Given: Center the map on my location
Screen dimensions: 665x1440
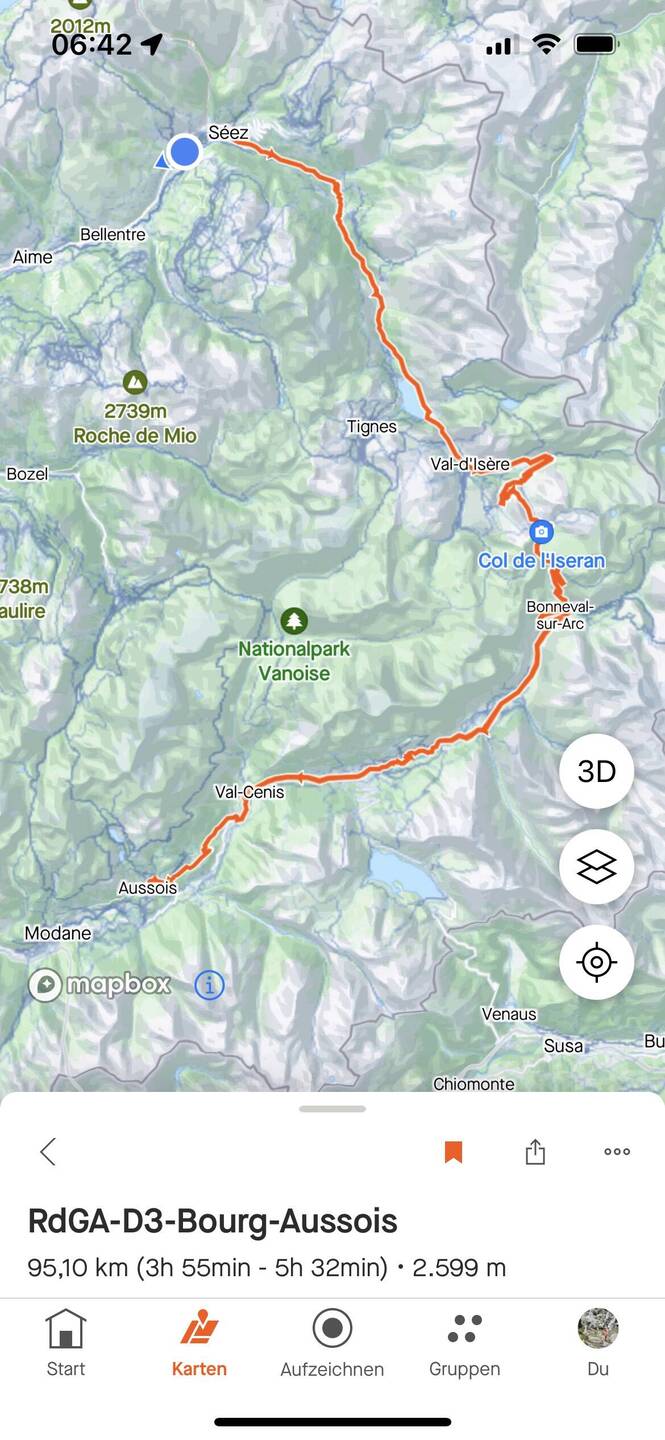Looking at the screenshot, I should 596,962.
